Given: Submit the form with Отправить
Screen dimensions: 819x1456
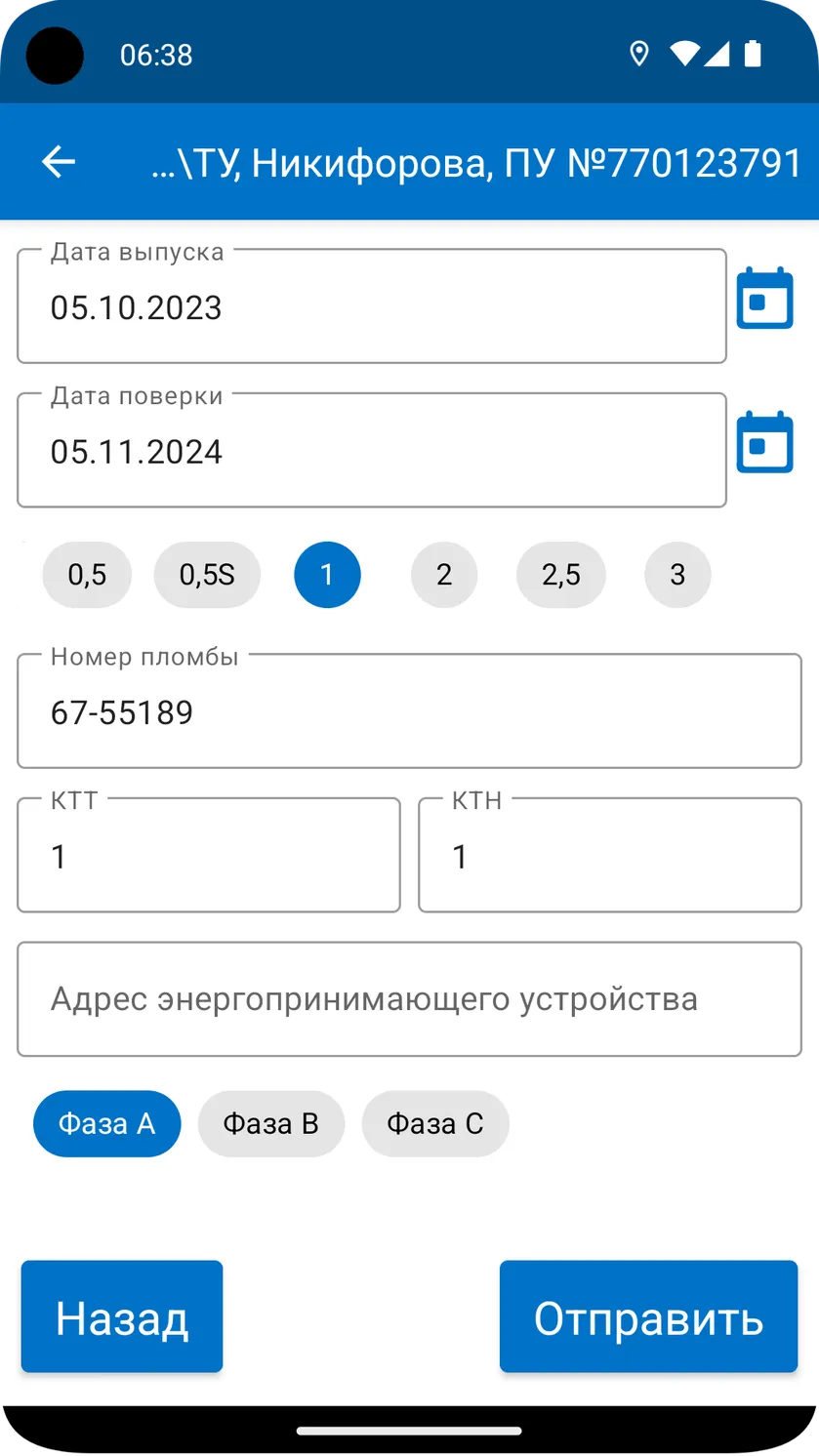Looking at the screenshot, I should (x=648, y=1316).
